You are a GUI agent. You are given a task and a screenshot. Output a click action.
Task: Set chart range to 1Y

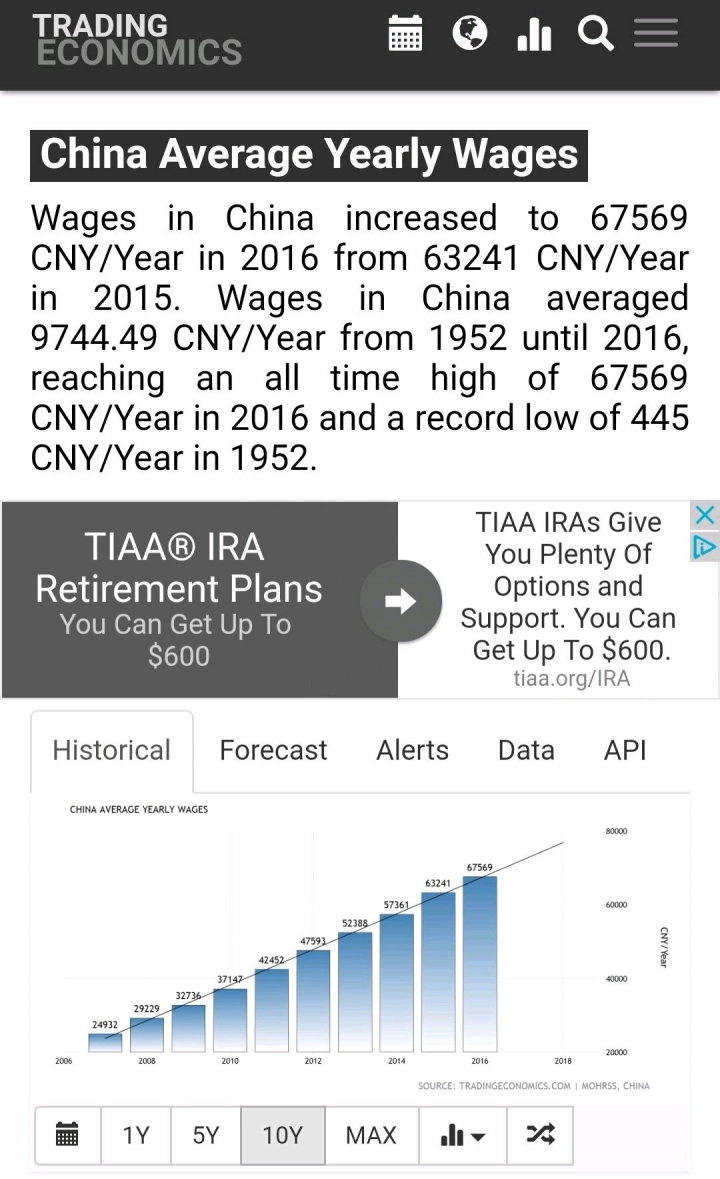[136, 1135]
